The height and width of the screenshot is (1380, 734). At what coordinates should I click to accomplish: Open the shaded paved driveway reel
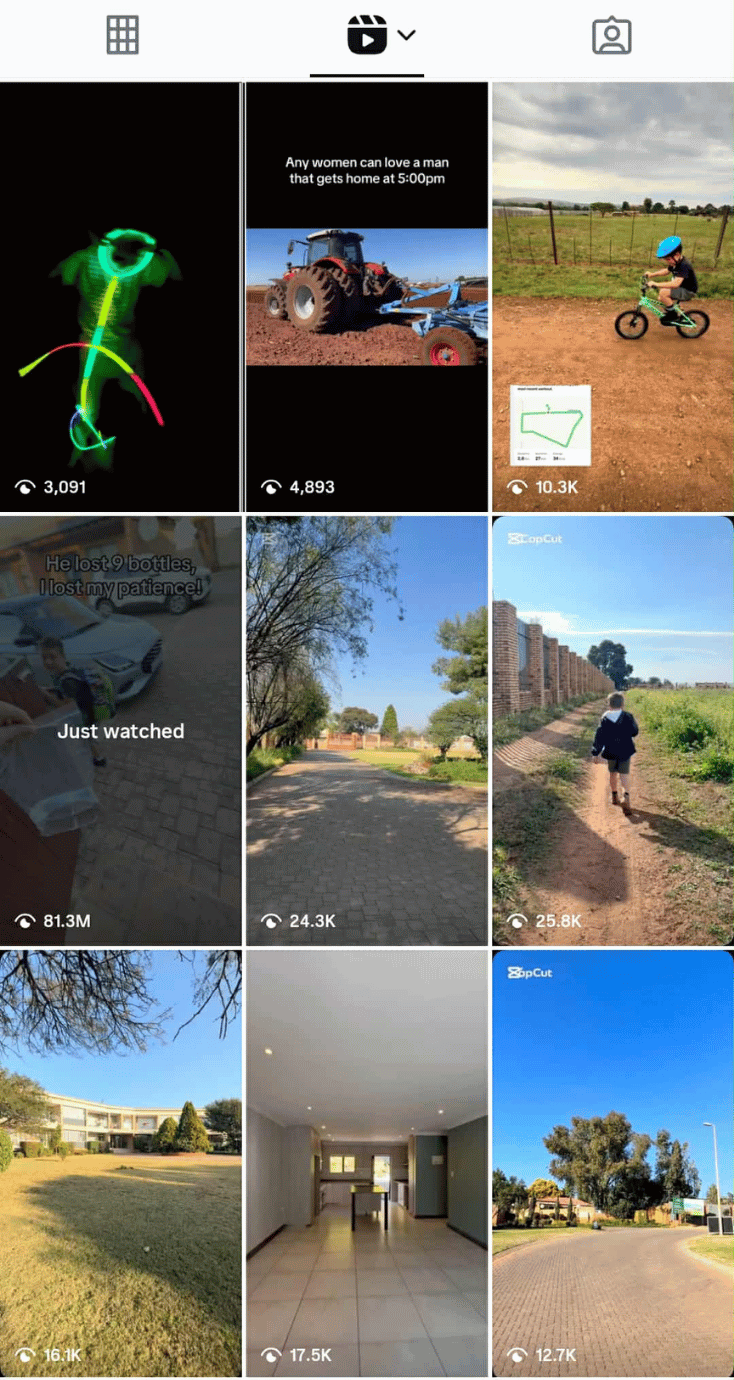pos(367,731)
